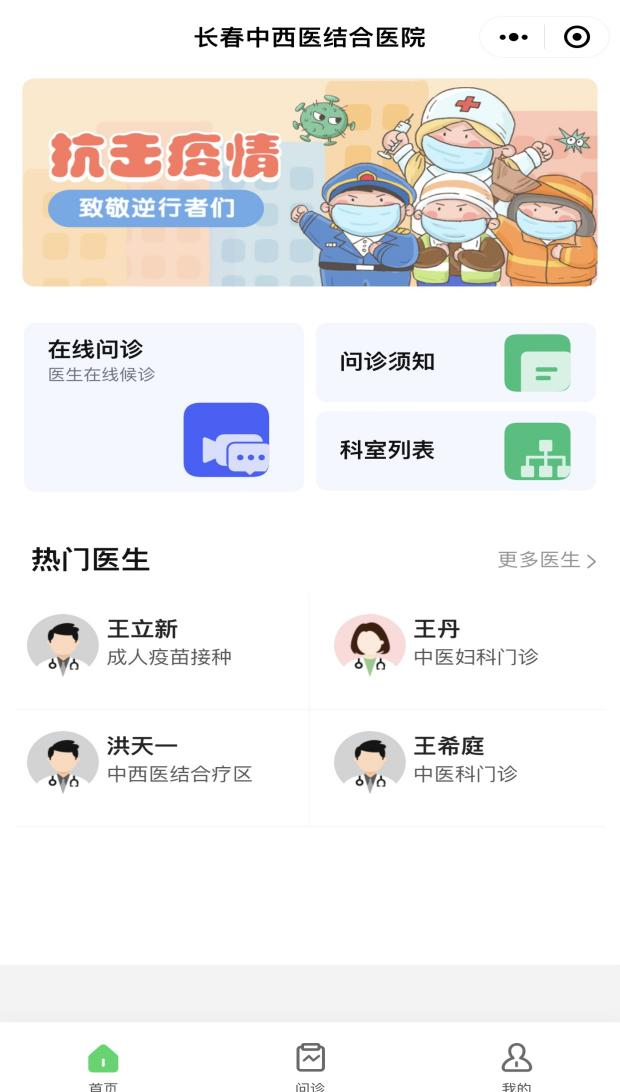
Task: Switch to the 问诊 tab
Action: pos(310,1065)
